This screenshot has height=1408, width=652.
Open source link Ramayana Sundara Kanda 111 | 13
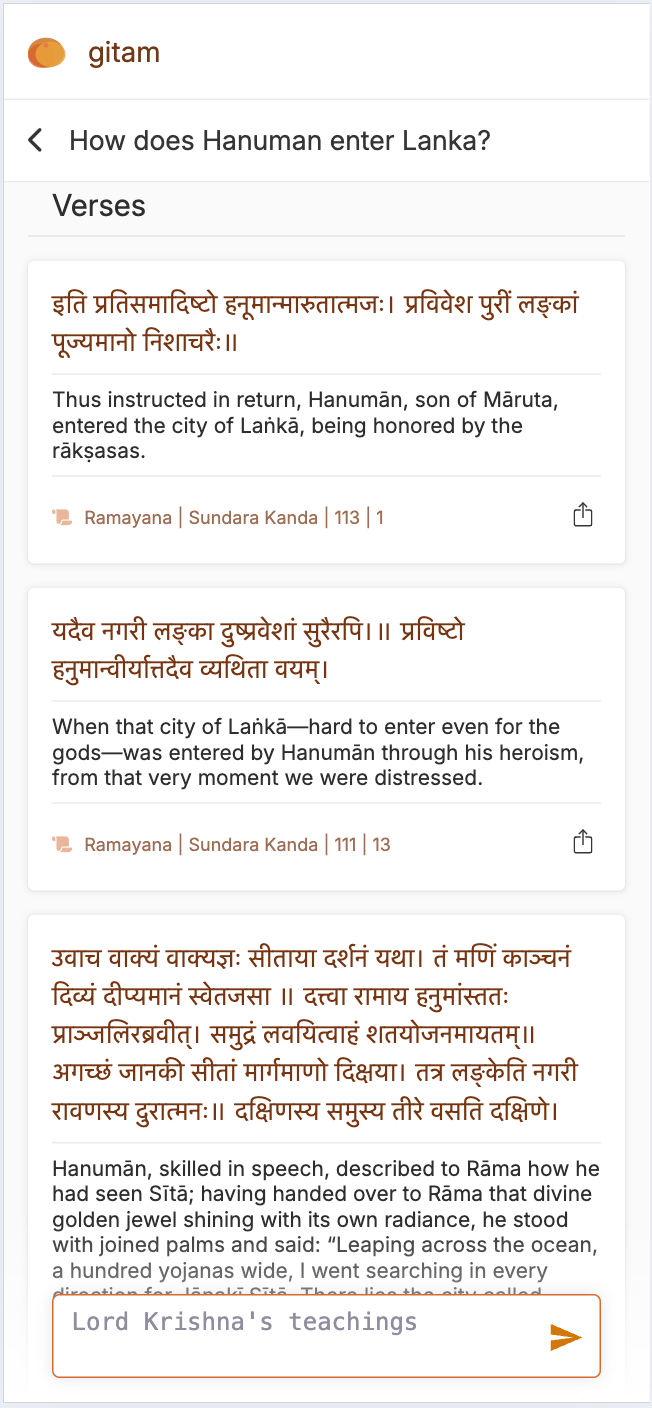click(236, 845)
